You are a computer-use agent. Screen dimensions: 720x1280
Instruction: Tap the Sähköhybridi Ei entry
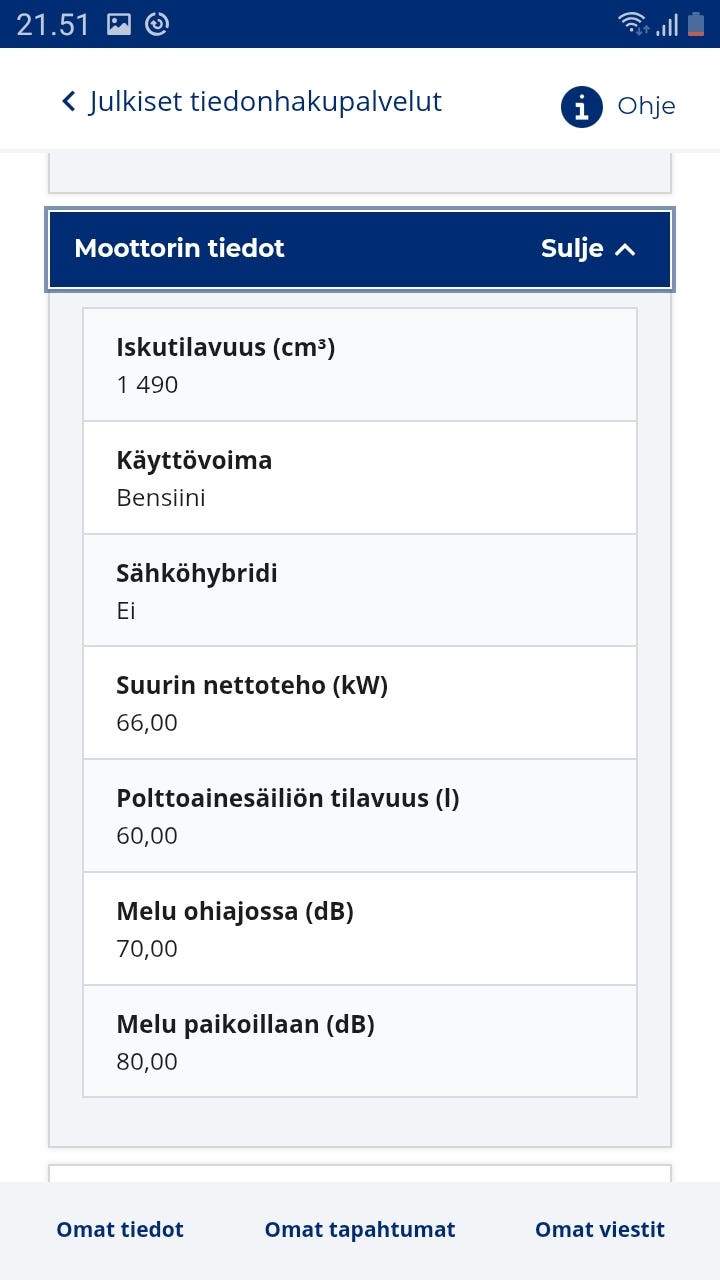click(360, 590)
